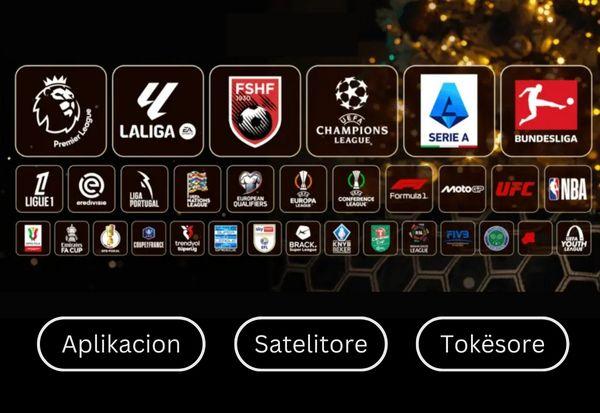
Task: Choose the Tokësore button
Action: [x=492, y=345]
